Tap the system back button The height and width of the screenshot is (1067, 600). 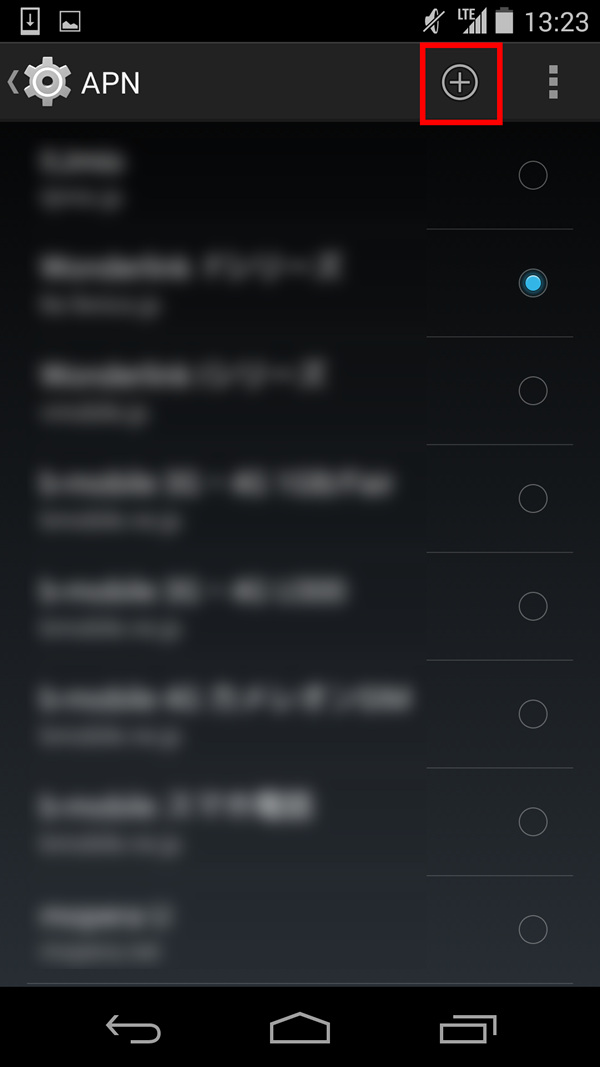[x=133, y=1028]
